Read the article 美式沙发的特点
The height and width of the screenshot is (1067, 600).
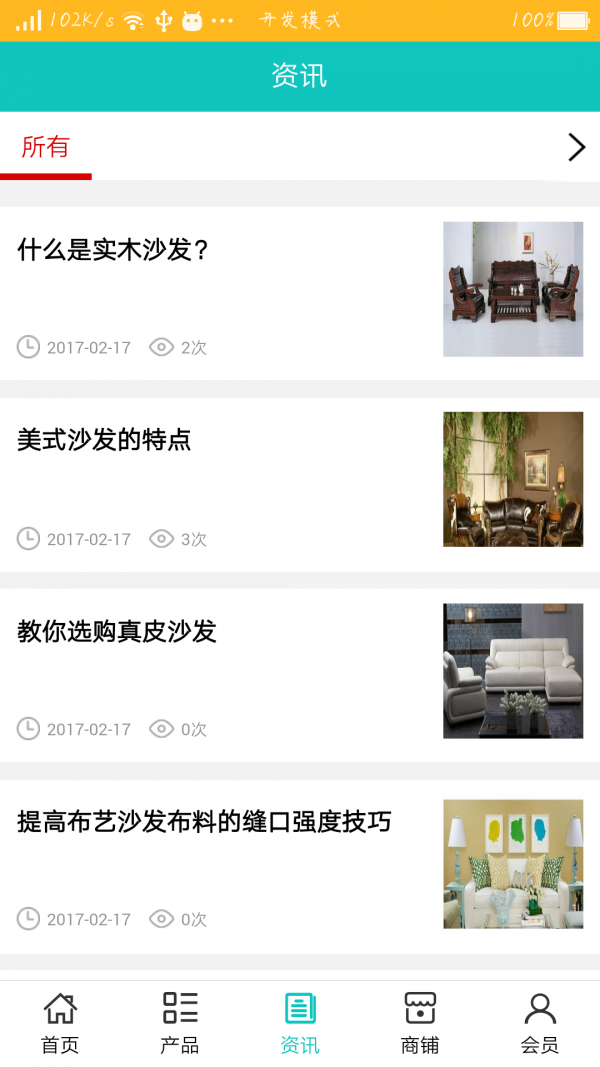[104, 440]
